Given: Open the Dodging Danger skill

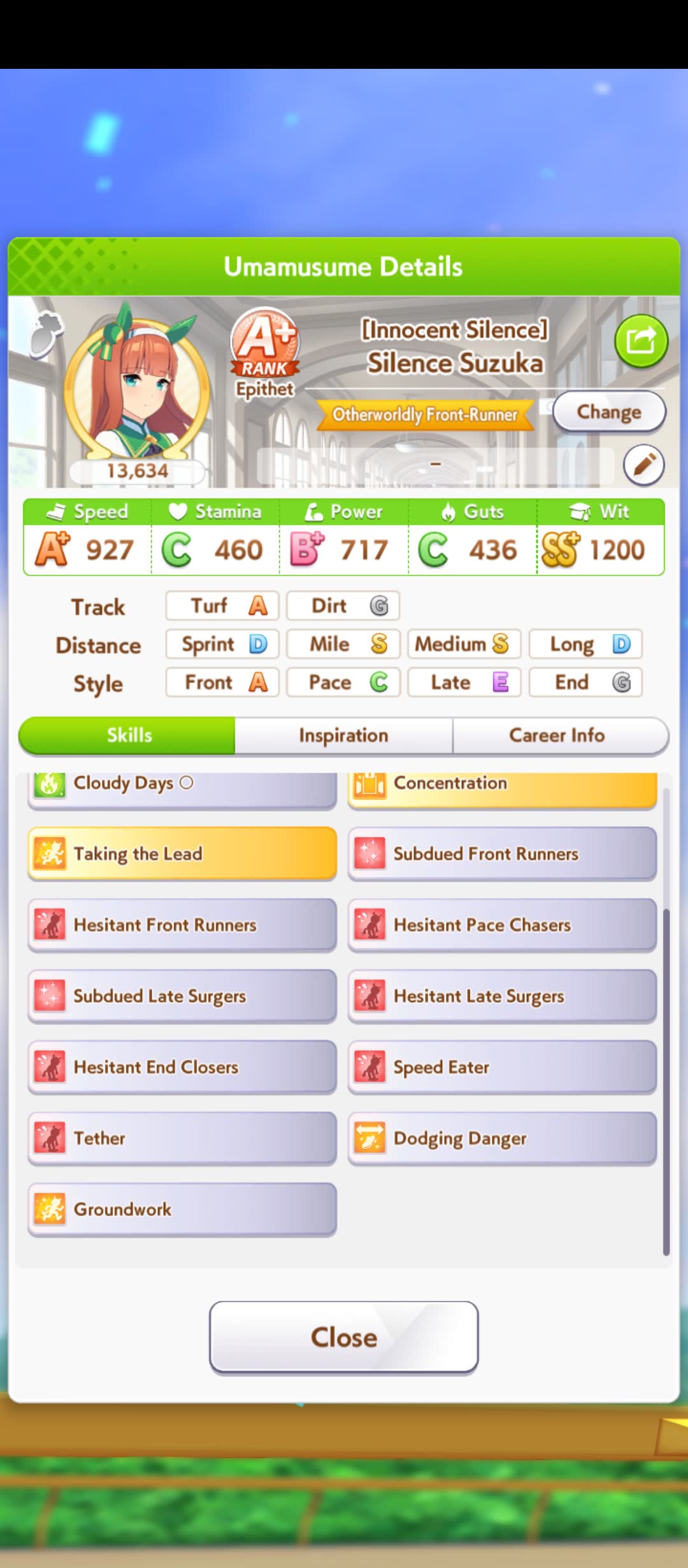Looking at the screenshot, I should point(502,1138).
